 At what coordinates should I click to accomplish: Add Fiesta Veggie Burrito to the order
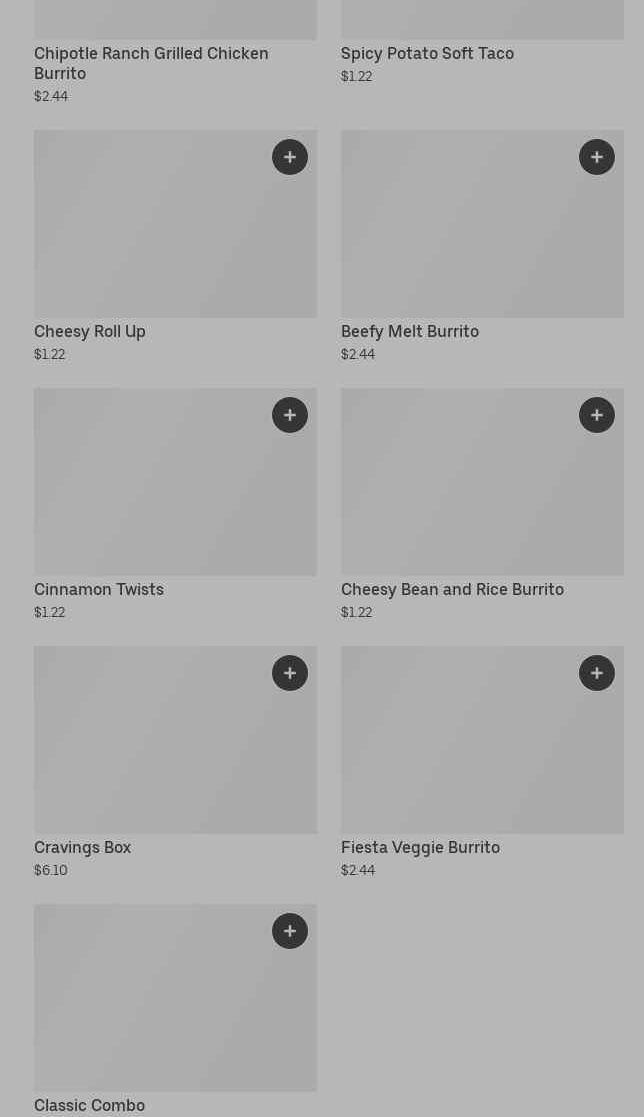coord(597,673)
